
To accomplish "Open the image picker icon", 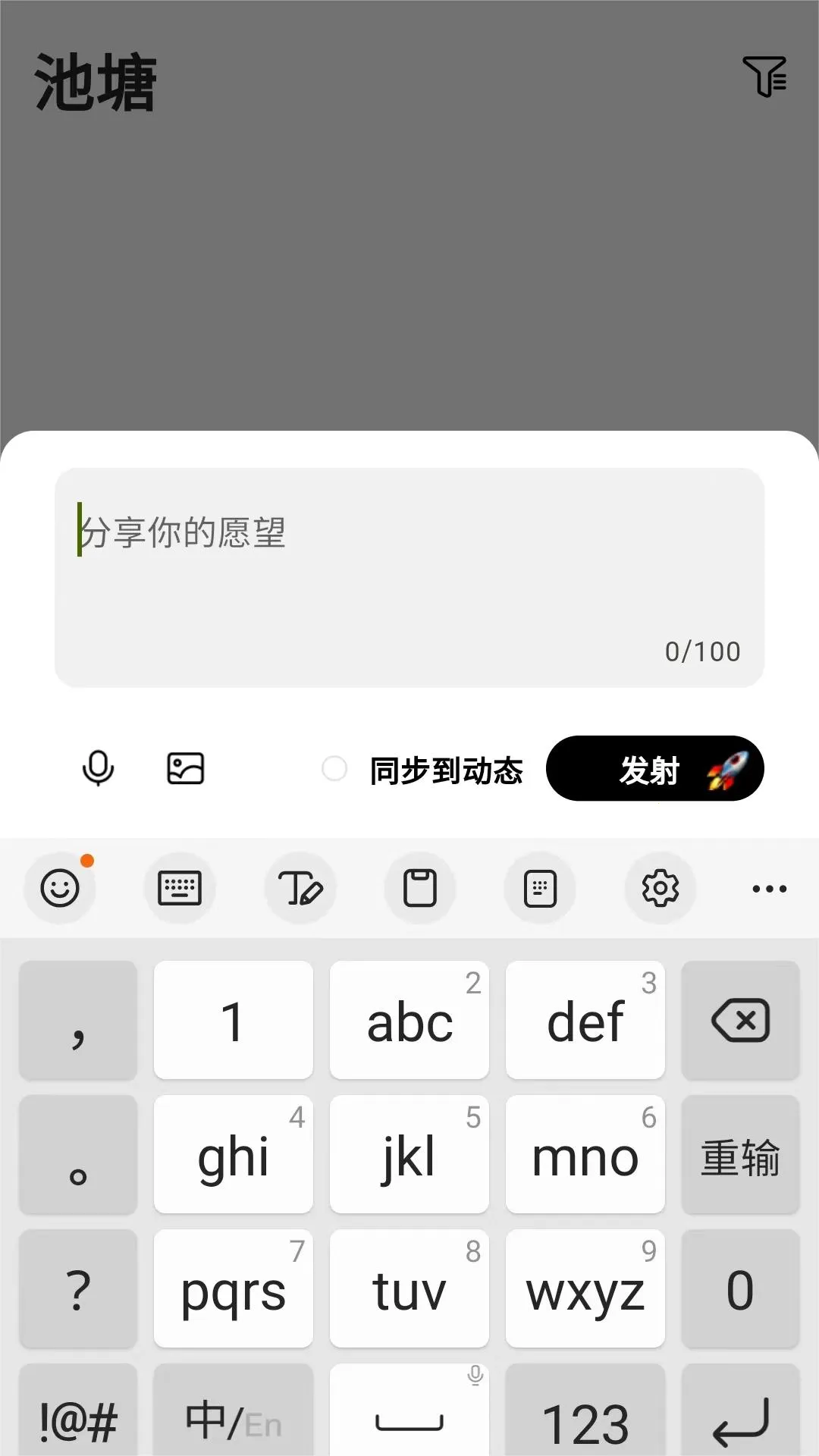I will point(185,768).
